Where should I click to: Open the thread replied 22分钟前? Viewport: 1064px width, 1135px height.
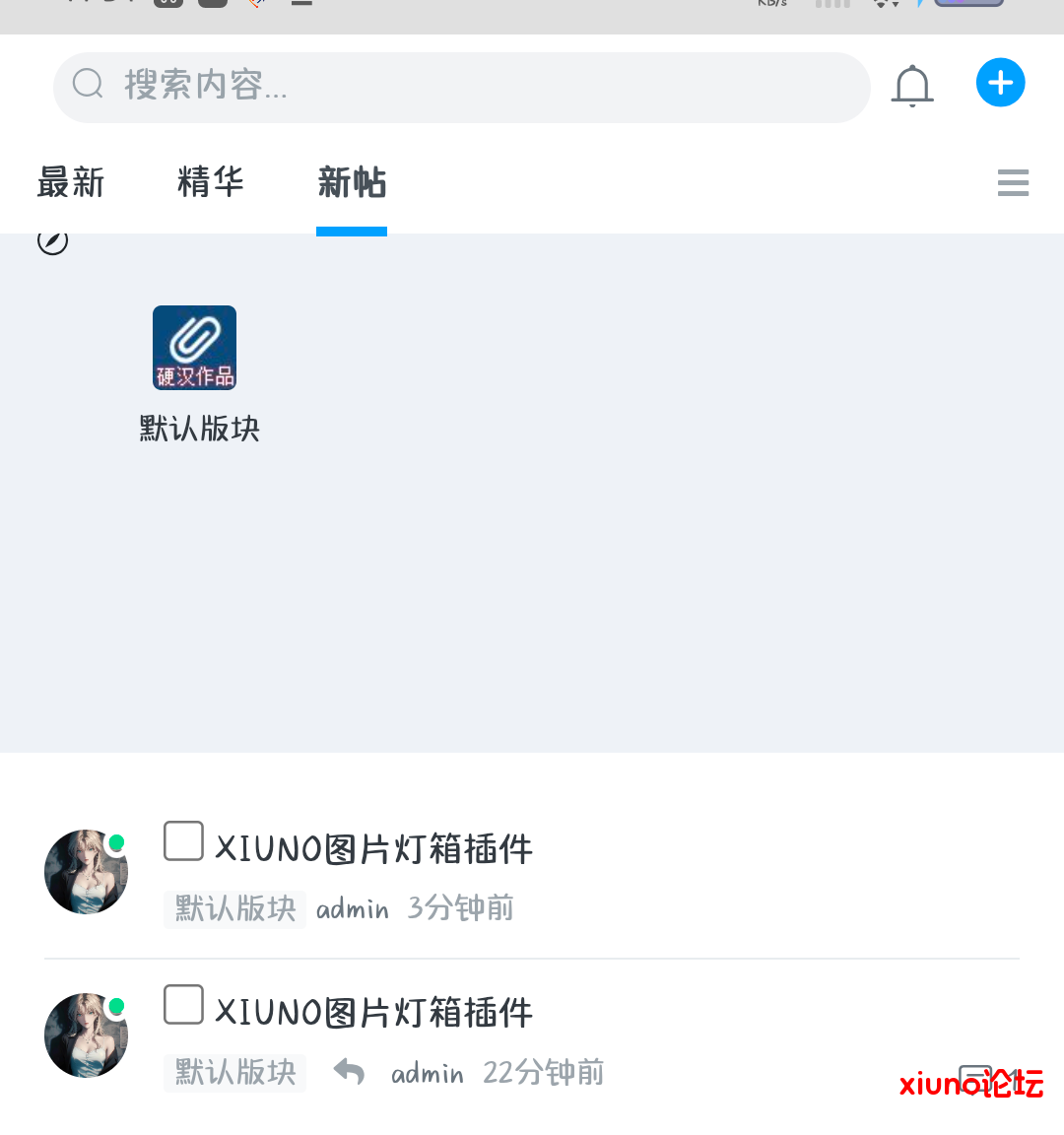(374, 1013)
